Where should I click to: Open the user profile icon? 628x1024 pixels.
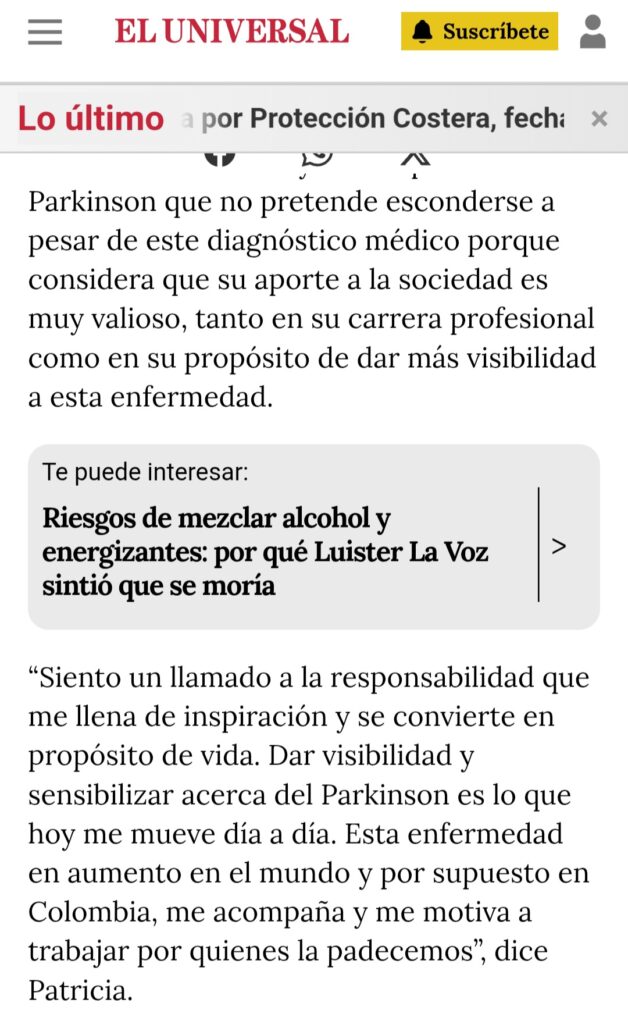(x=593, y=32)
